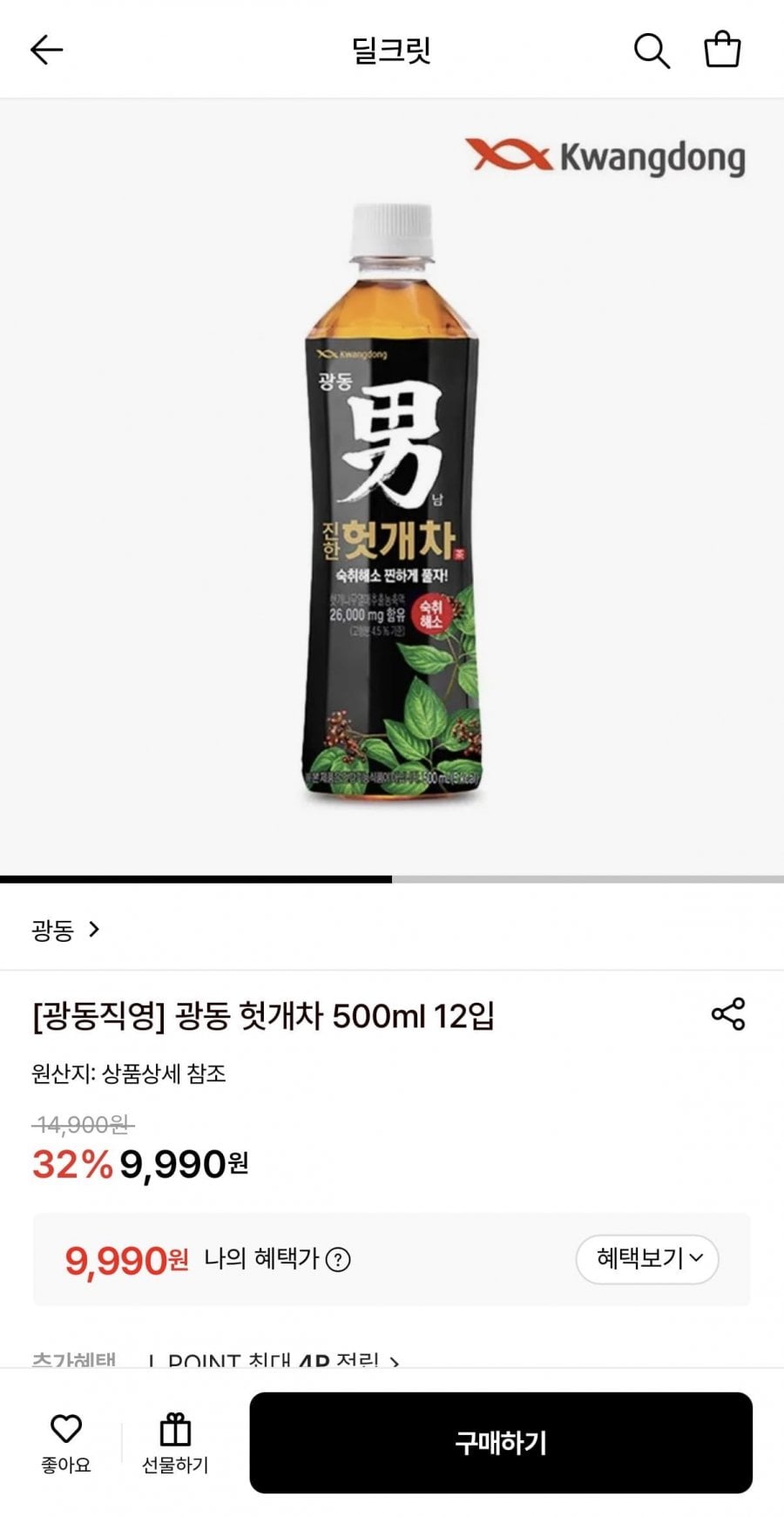Screen dimensions: 784x1517
Task: Open L.POINT 적립 details
Action: [x=274, y=1360]
